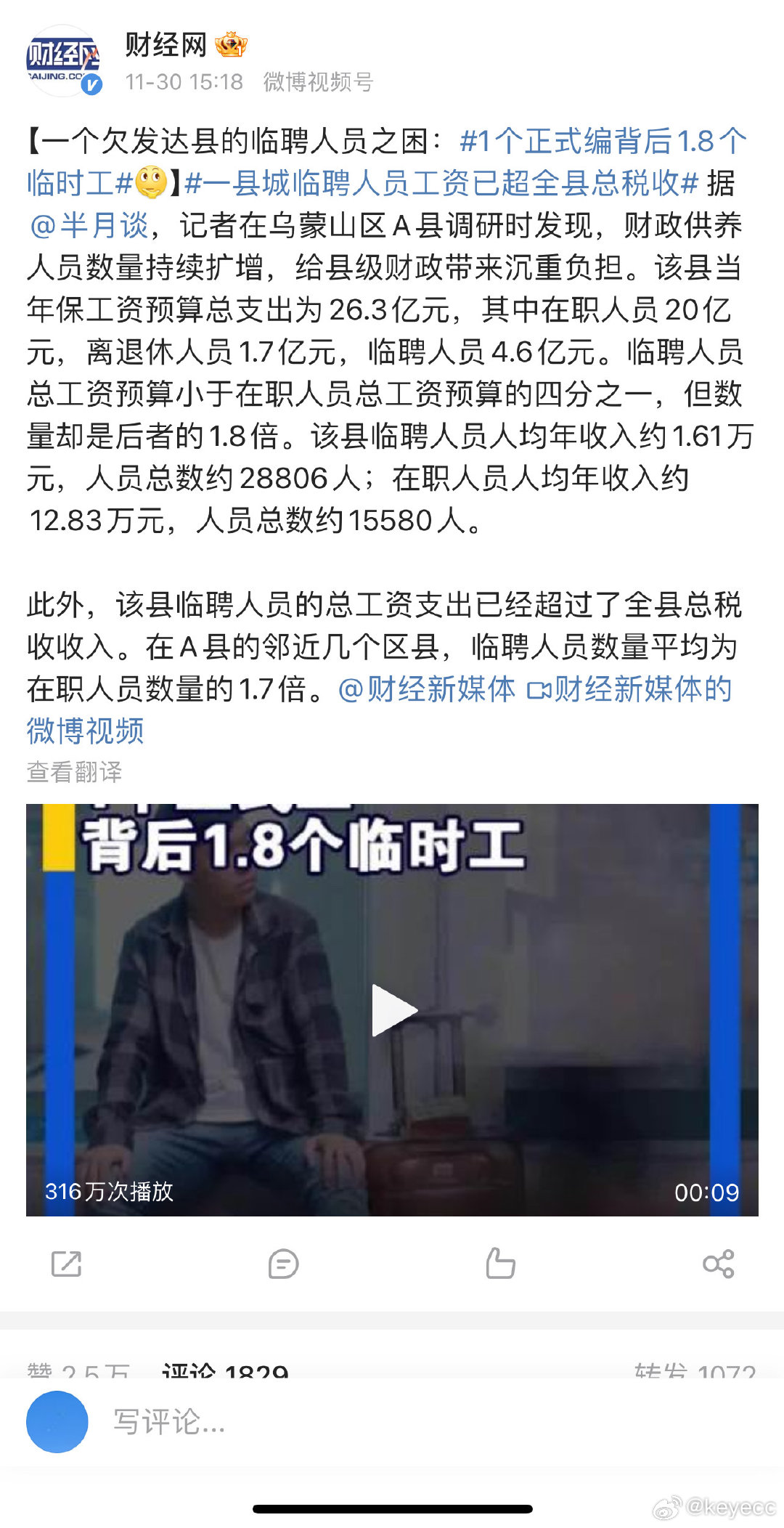Tap 查看翻译 to translate post

[x=74, y=771]
